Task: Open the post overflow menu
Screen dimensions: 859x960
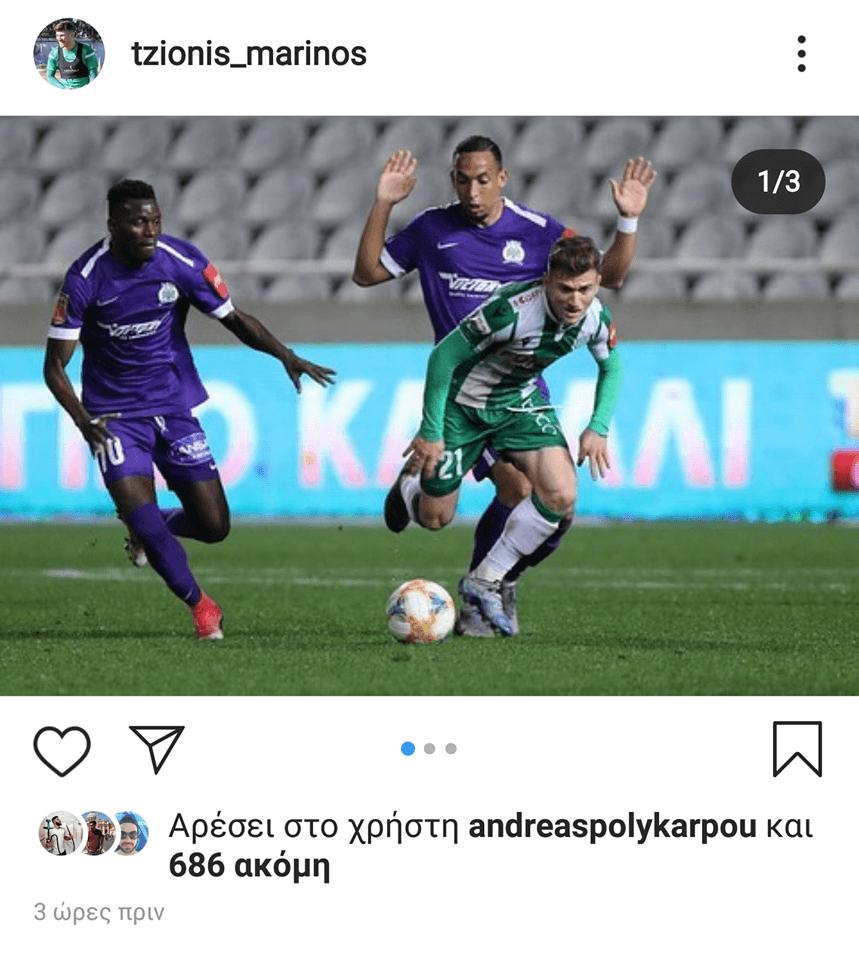Action: [x=801, y=54]
